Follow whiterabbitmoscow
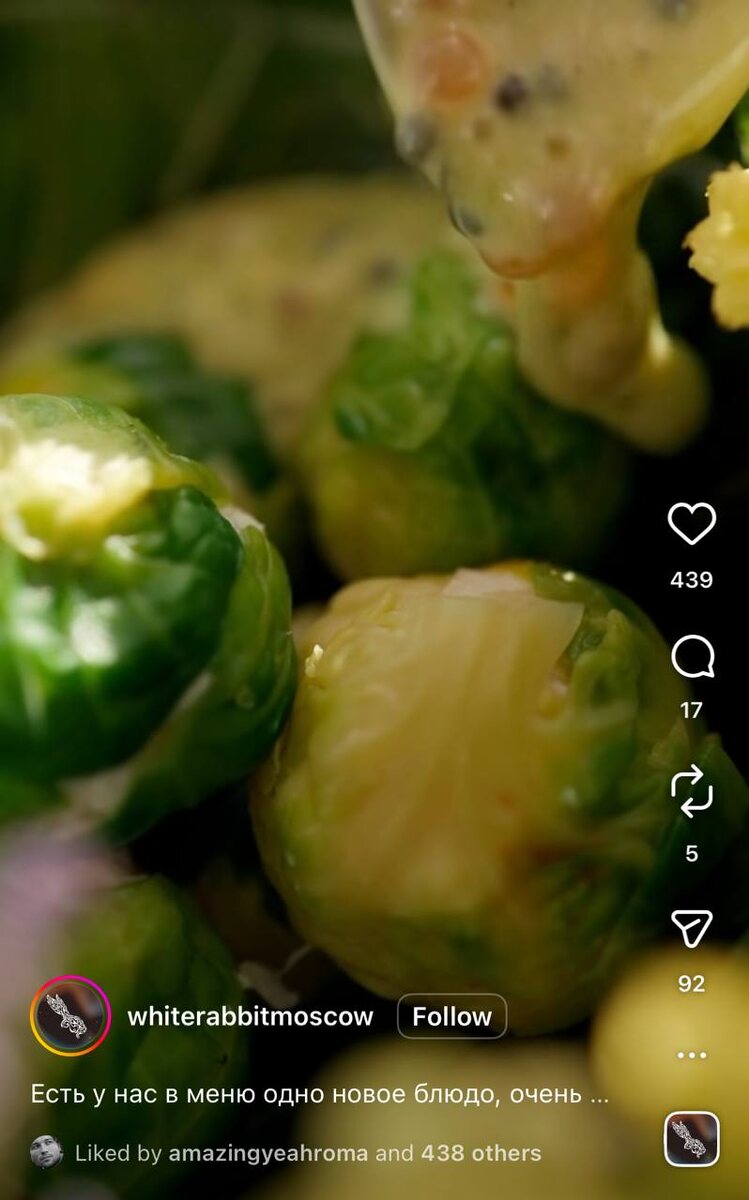Image resolution: width=749 pixels, height=1200 pixels. coord(452,1017)
